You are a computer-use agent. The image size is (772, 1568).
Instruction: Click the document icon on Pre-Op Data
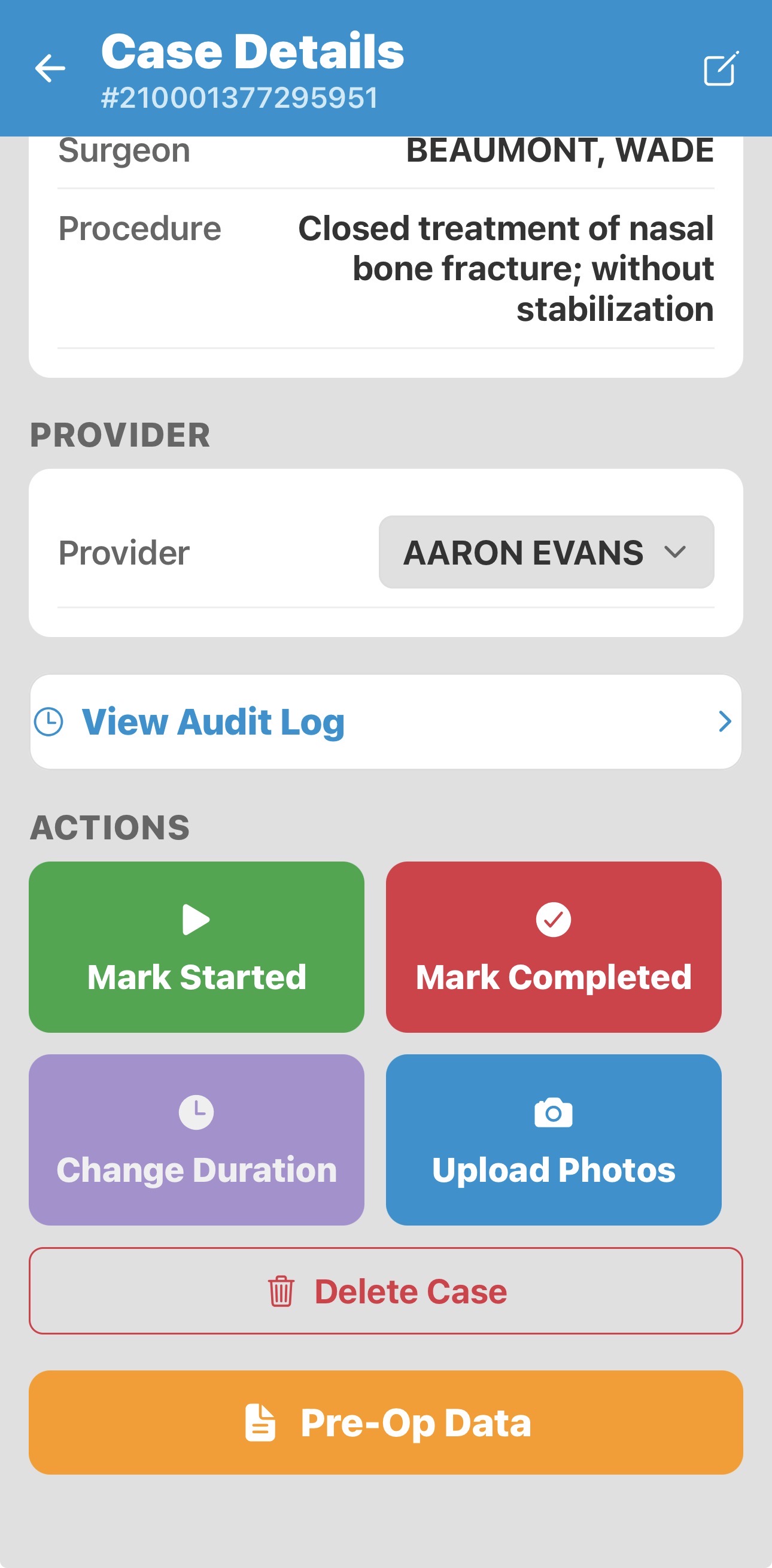[260, 1423]
